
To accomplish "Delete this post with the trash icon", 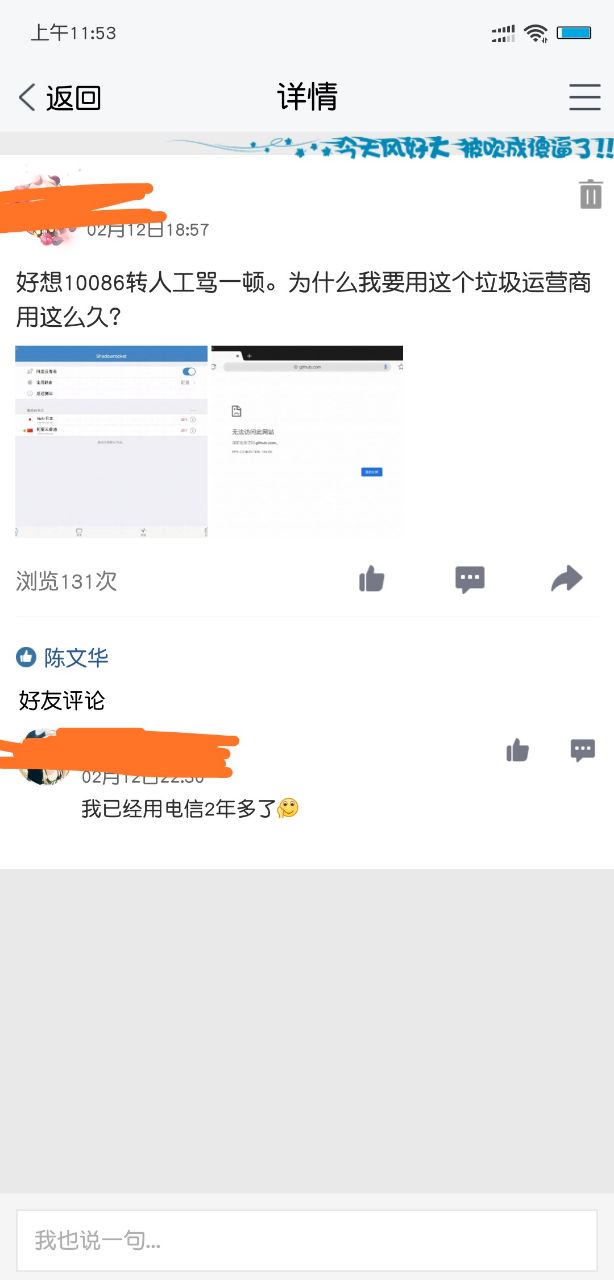I will click(x=591, y=194).
